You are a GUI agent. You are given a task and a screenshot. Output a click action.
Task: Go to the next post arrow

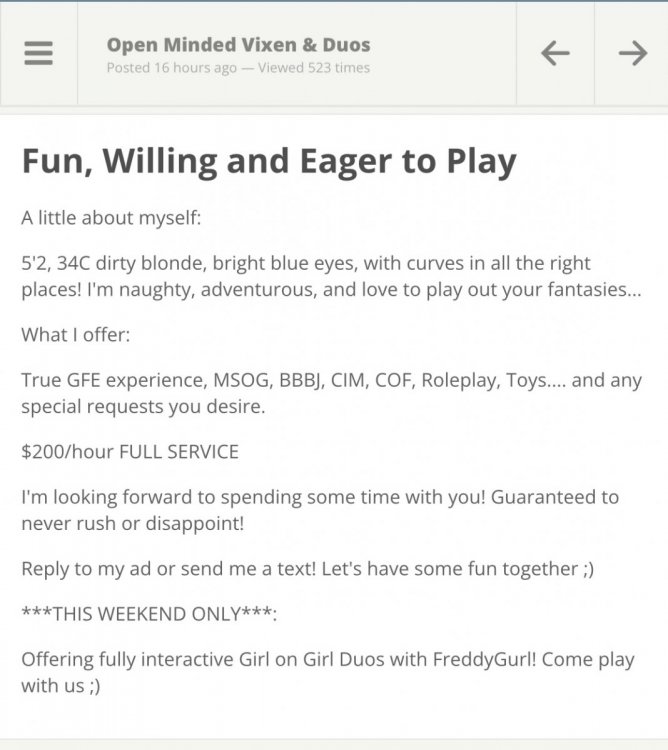(x=632, y=54)
